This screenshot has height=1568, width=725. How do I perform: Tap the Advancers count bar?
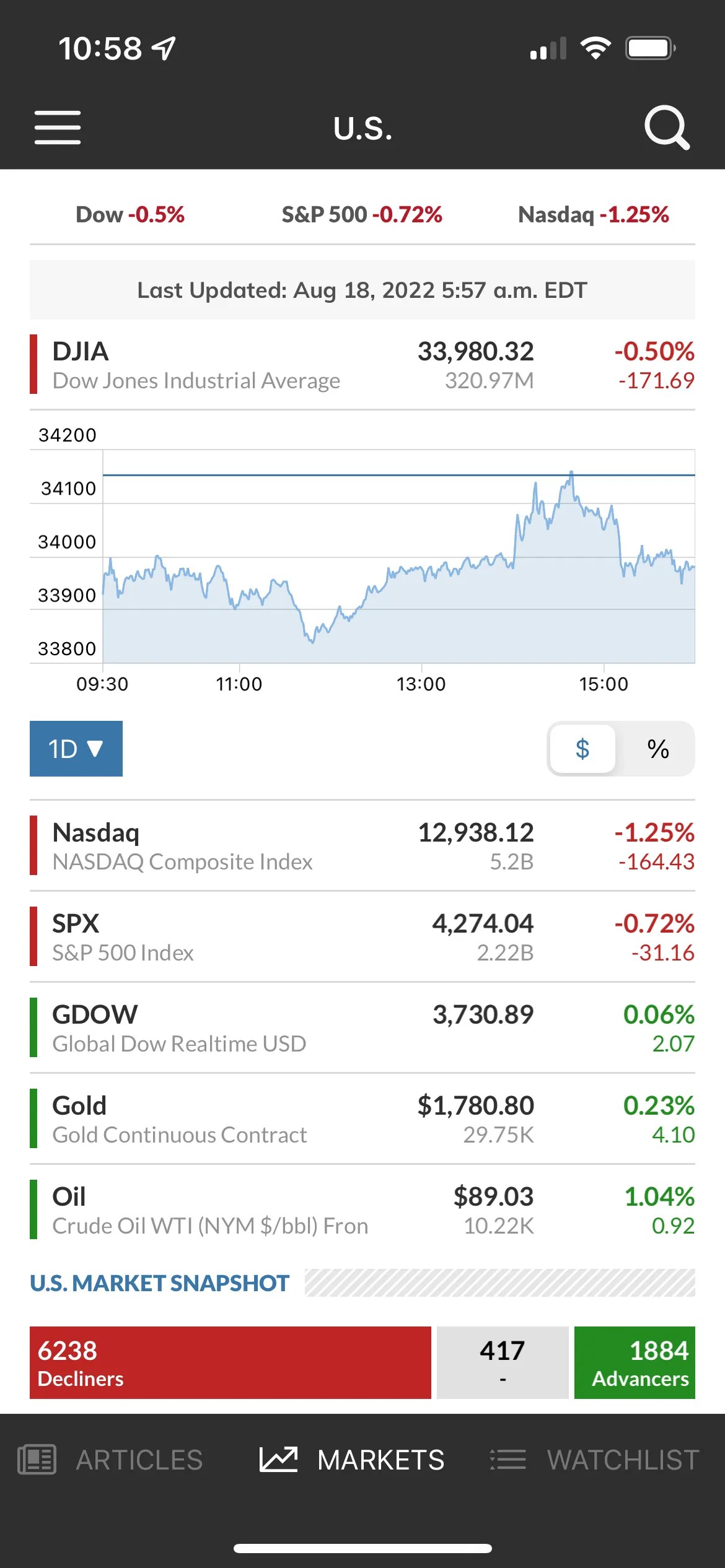click(x=635, y=1362)
